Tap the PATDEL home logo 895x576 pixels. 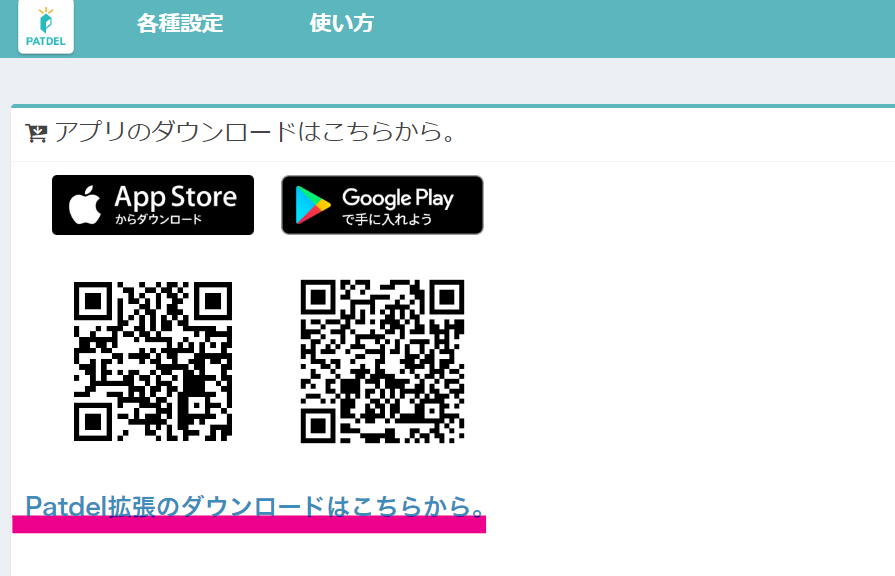[46, 27]
